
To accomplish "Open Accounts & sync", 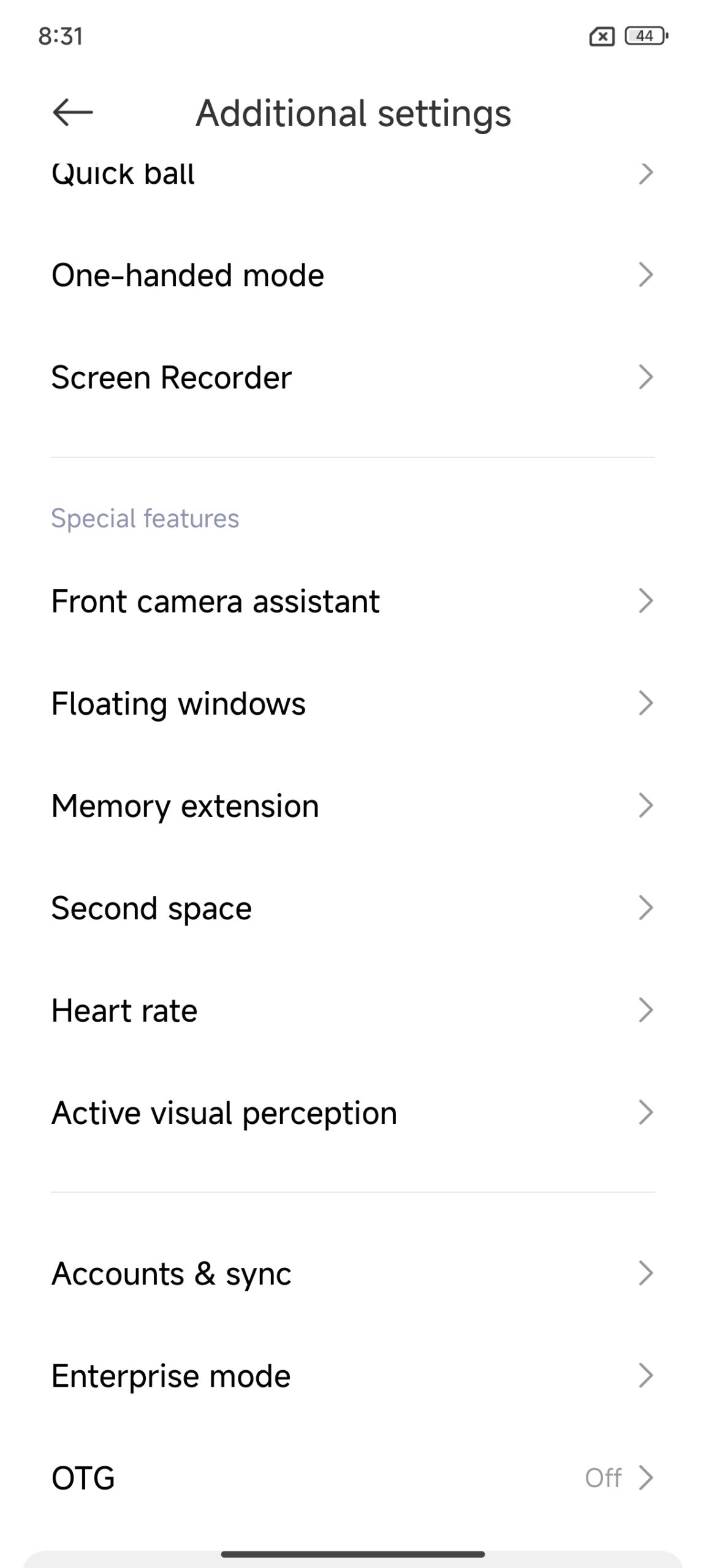I will pos(353,1273).
